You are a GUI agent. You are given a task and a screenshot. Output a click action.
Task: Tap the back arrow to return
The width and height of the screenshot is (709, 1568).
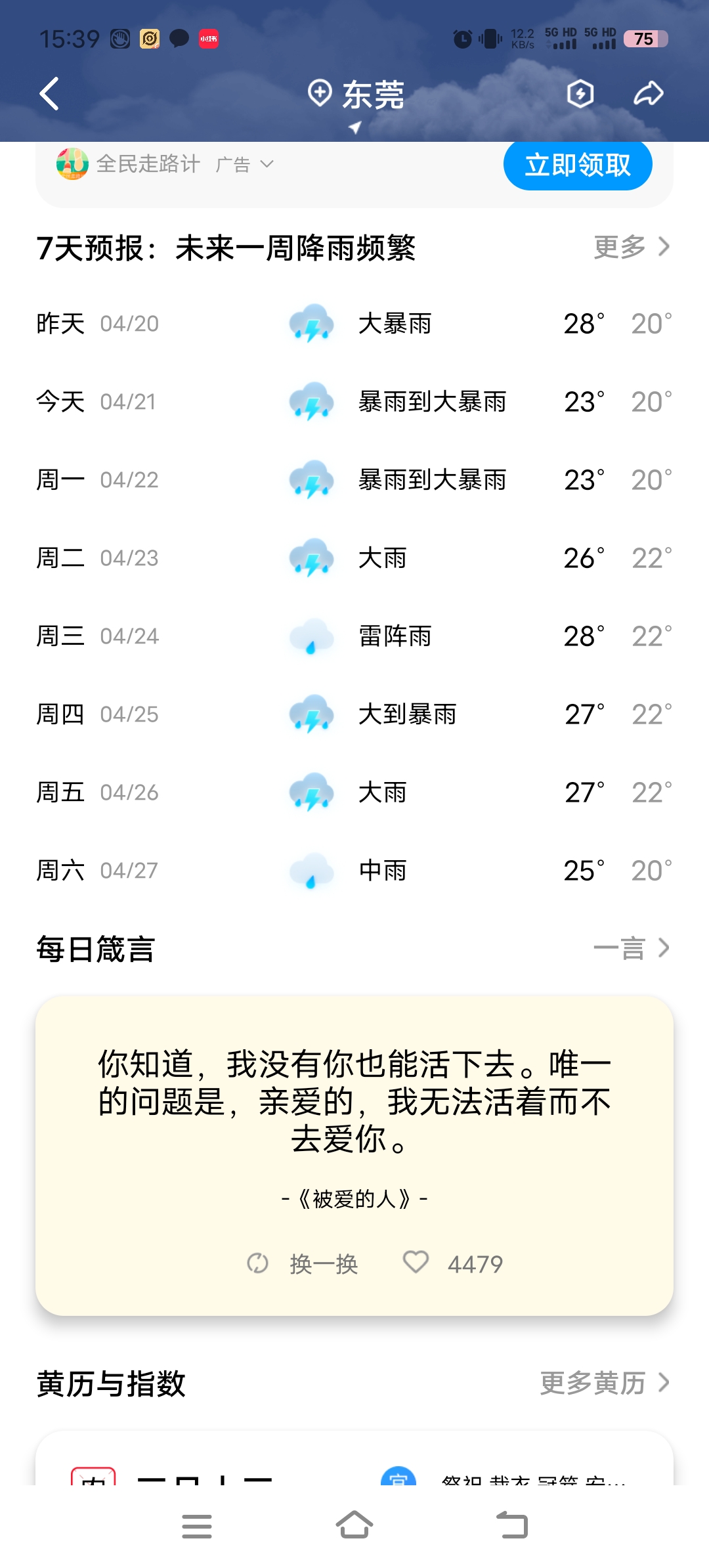[x=49, y=94]
